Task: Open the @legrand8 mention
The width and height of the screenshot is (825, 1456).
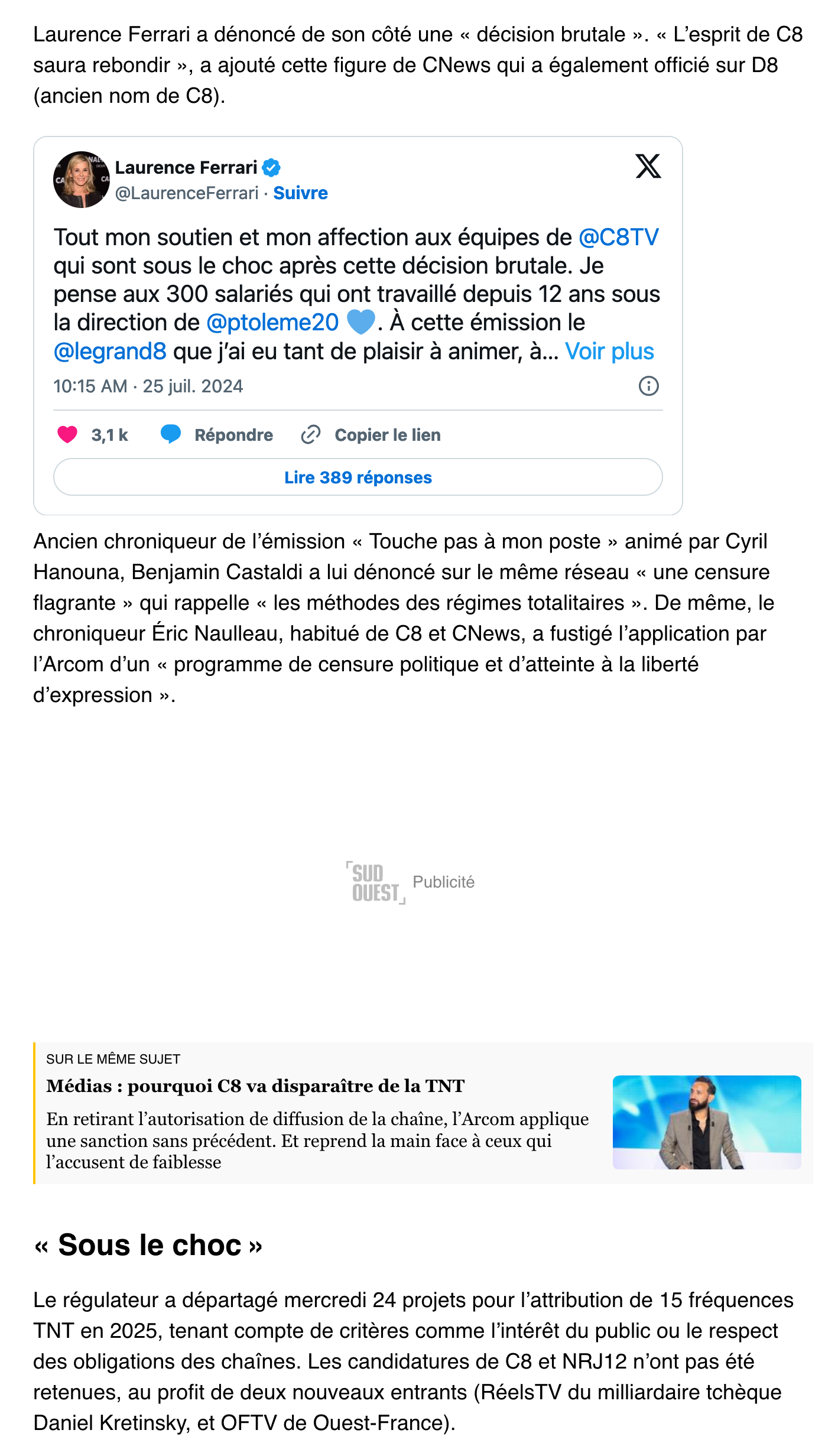Action: 110,352
